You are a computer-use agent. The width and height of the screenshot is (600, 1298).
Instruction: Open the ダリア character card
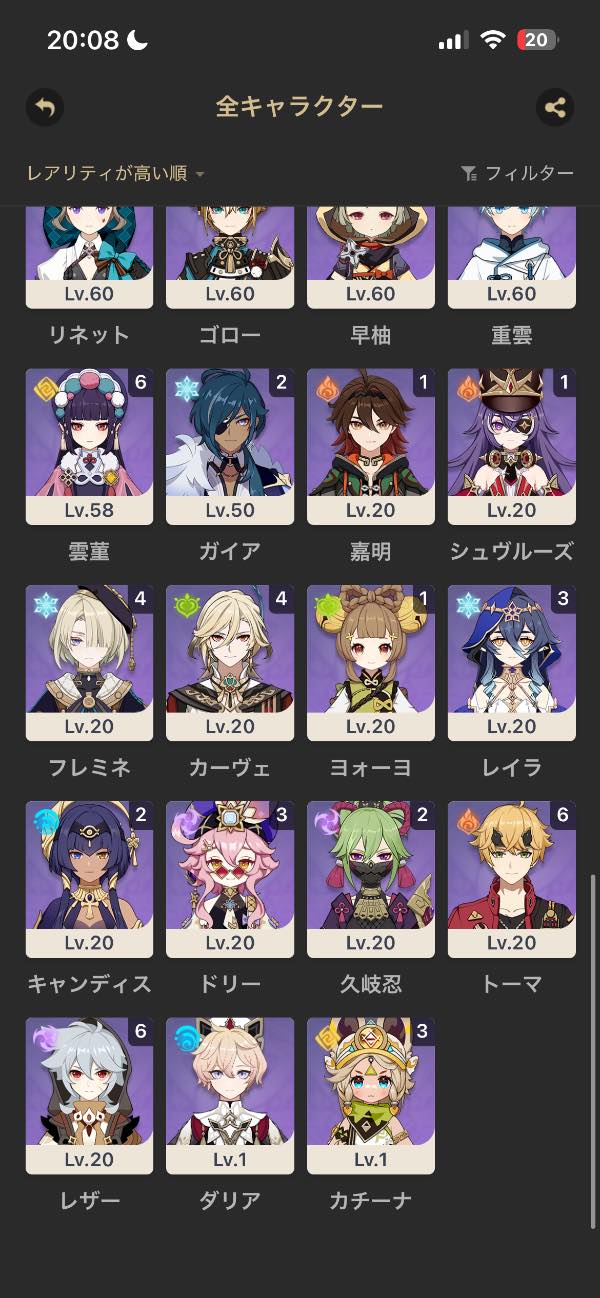pyautogui.click(x=230, y=1094)
